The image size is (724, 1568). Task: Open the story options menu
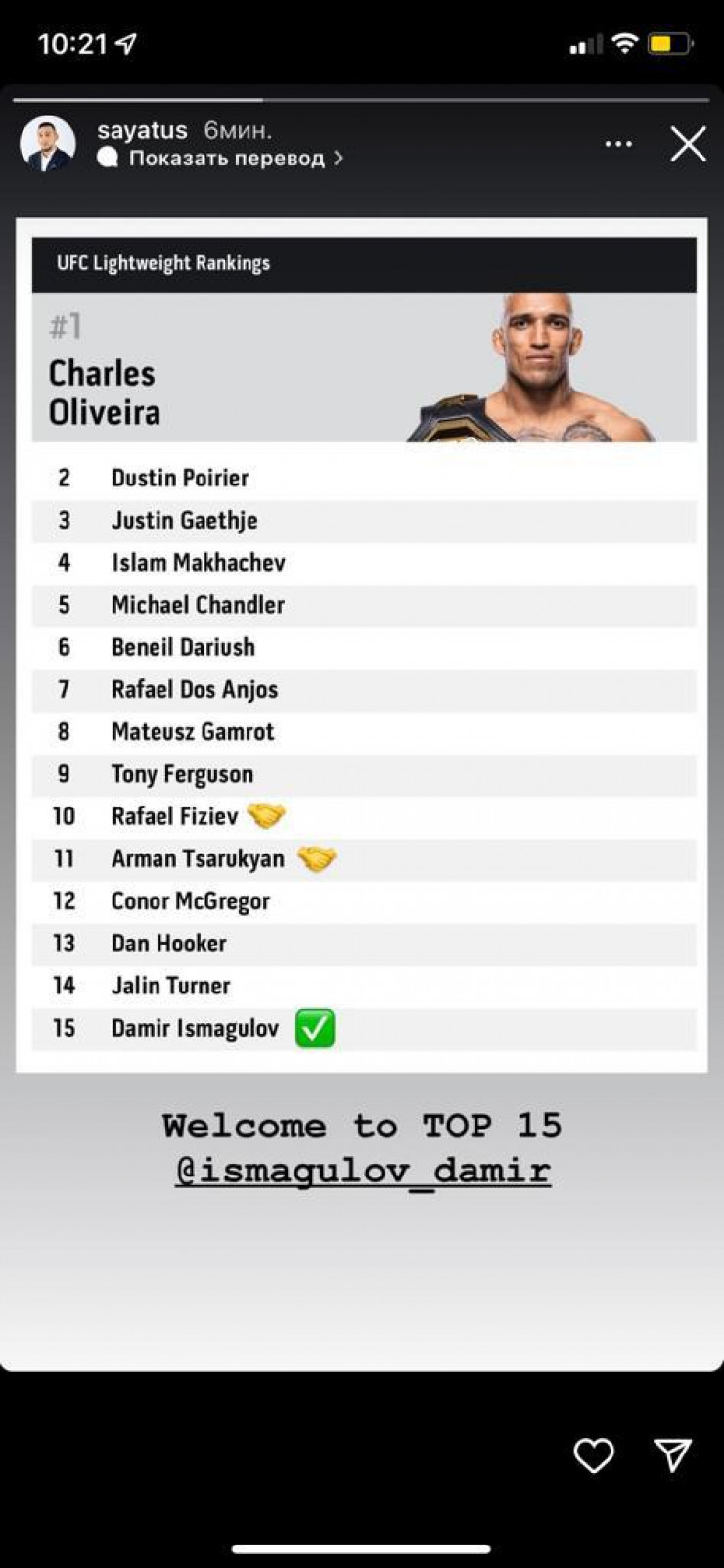(x=618, y=144)
